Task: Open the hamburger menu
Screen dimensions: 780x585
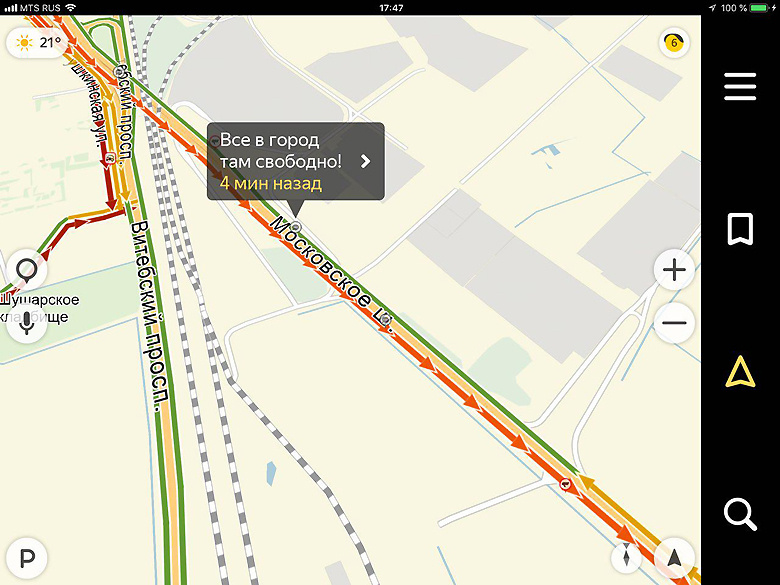Action: 740,88
